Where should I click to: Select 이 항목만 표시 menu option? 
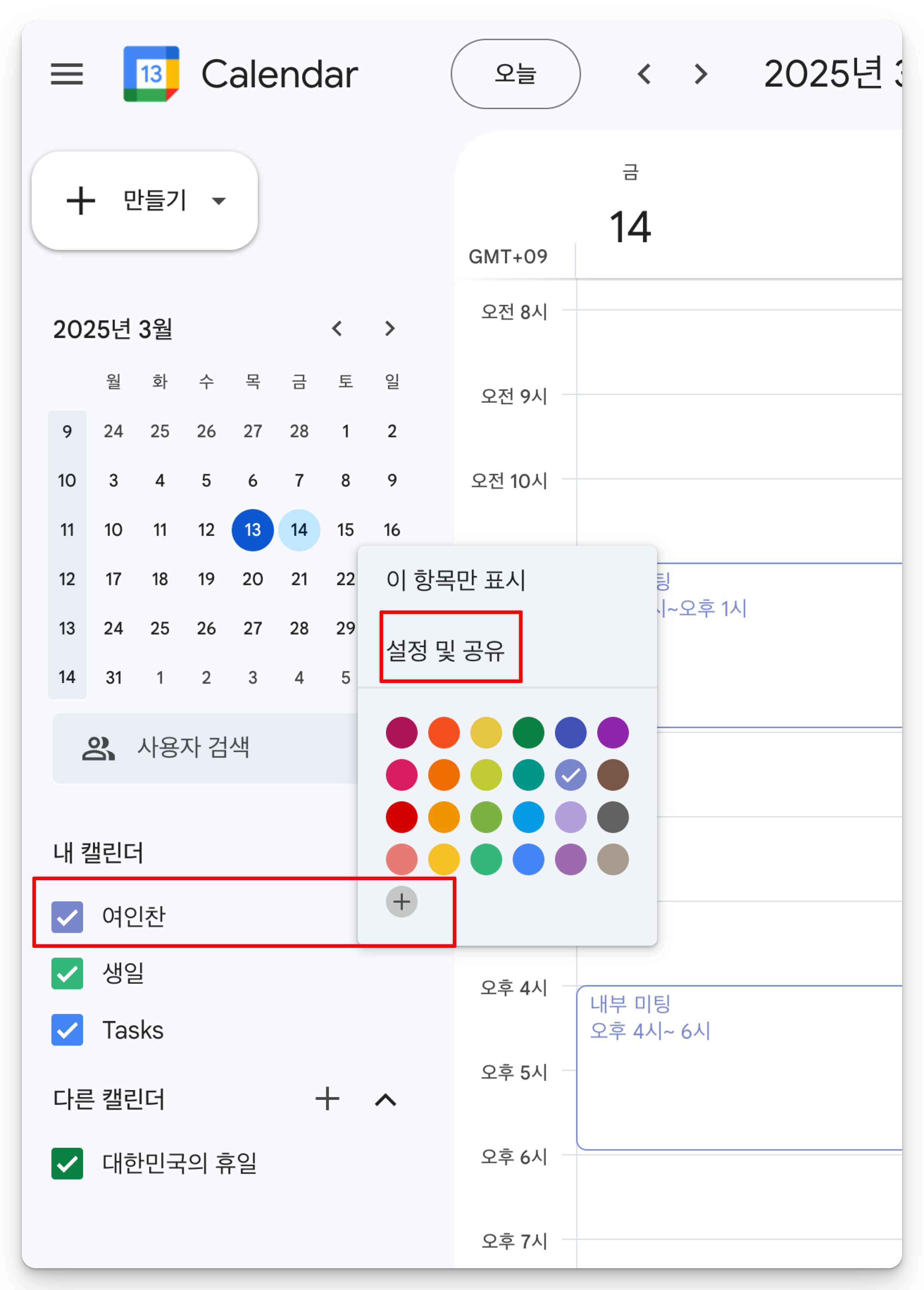456,580
